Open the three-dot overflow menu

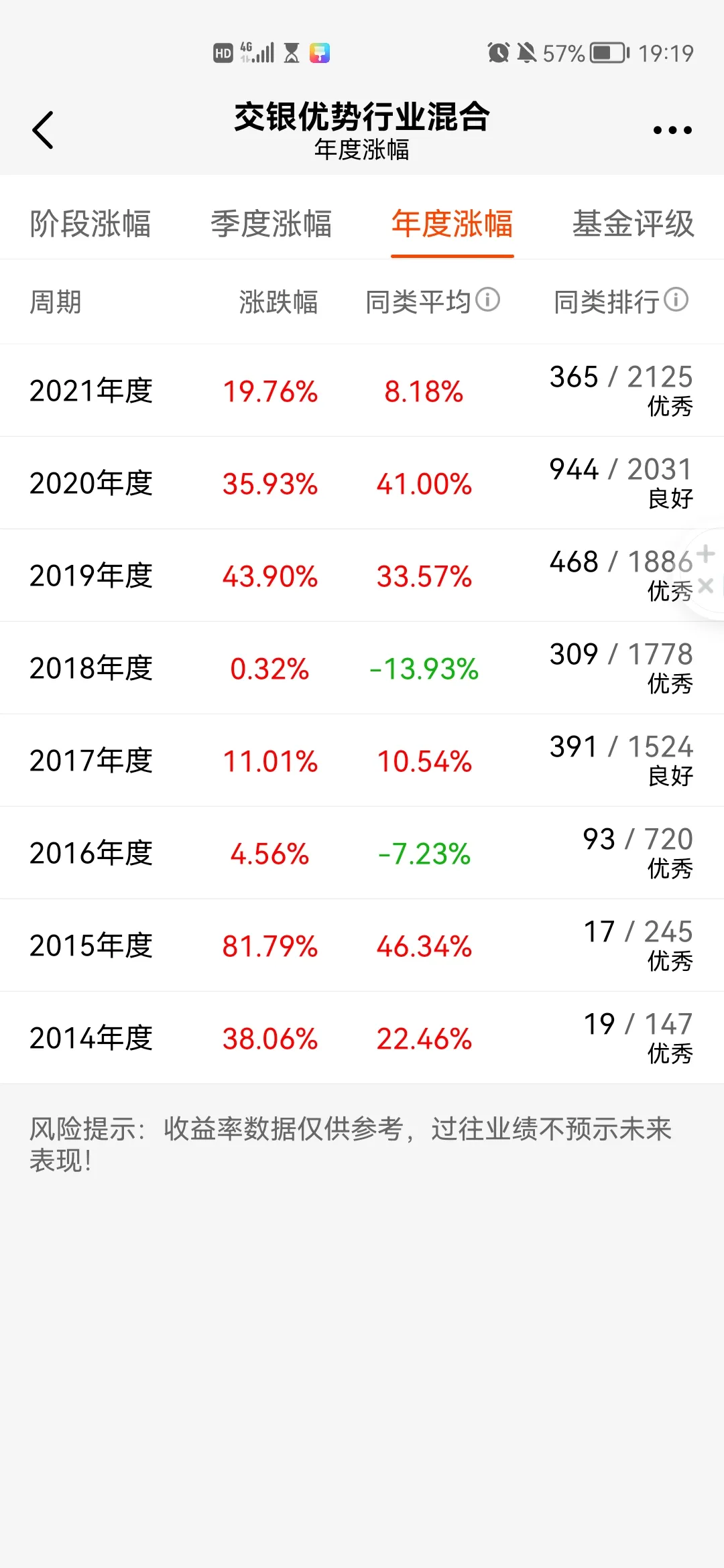(x=672, y=130)
